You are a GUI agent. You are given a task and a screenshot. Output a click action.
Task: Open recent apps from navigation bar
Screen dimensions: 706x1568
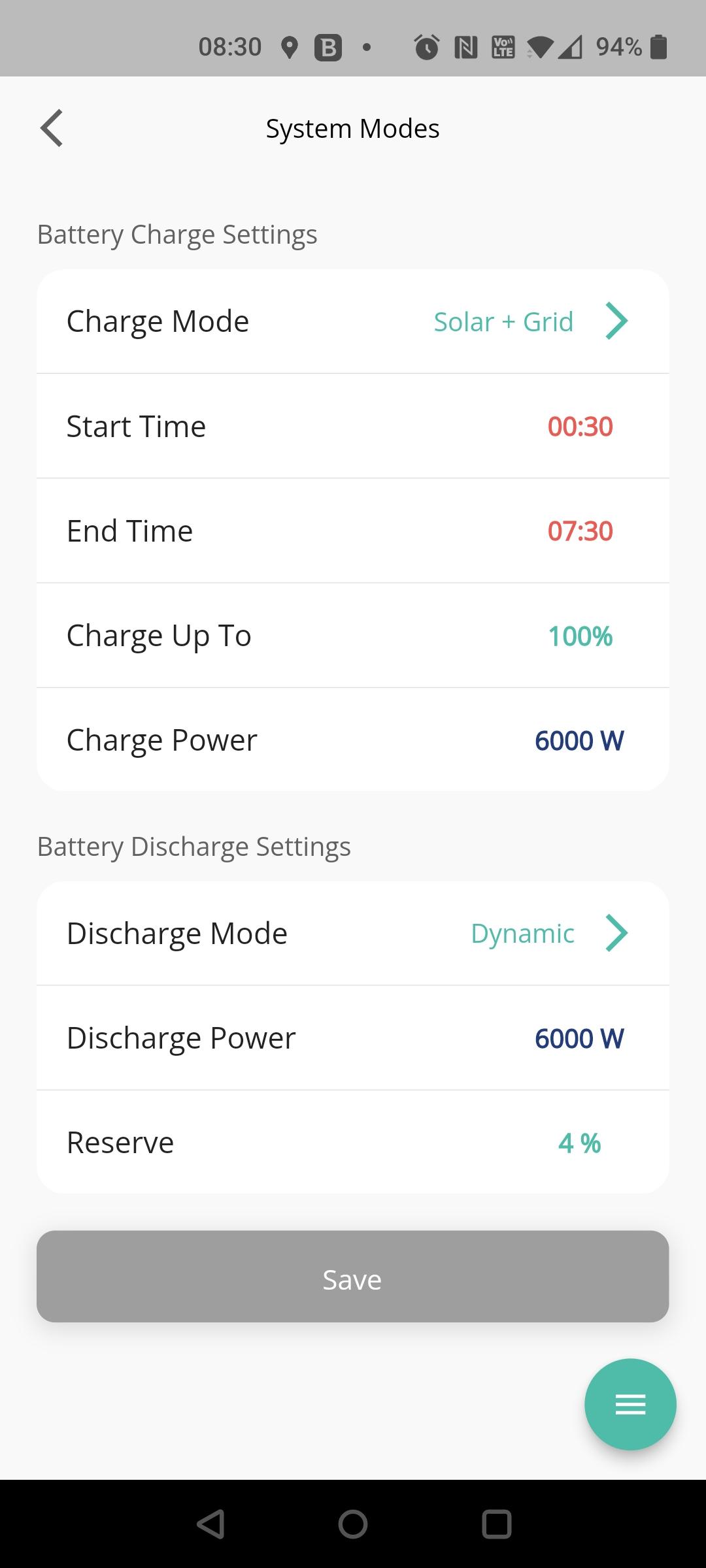(x=496, y=1524)
